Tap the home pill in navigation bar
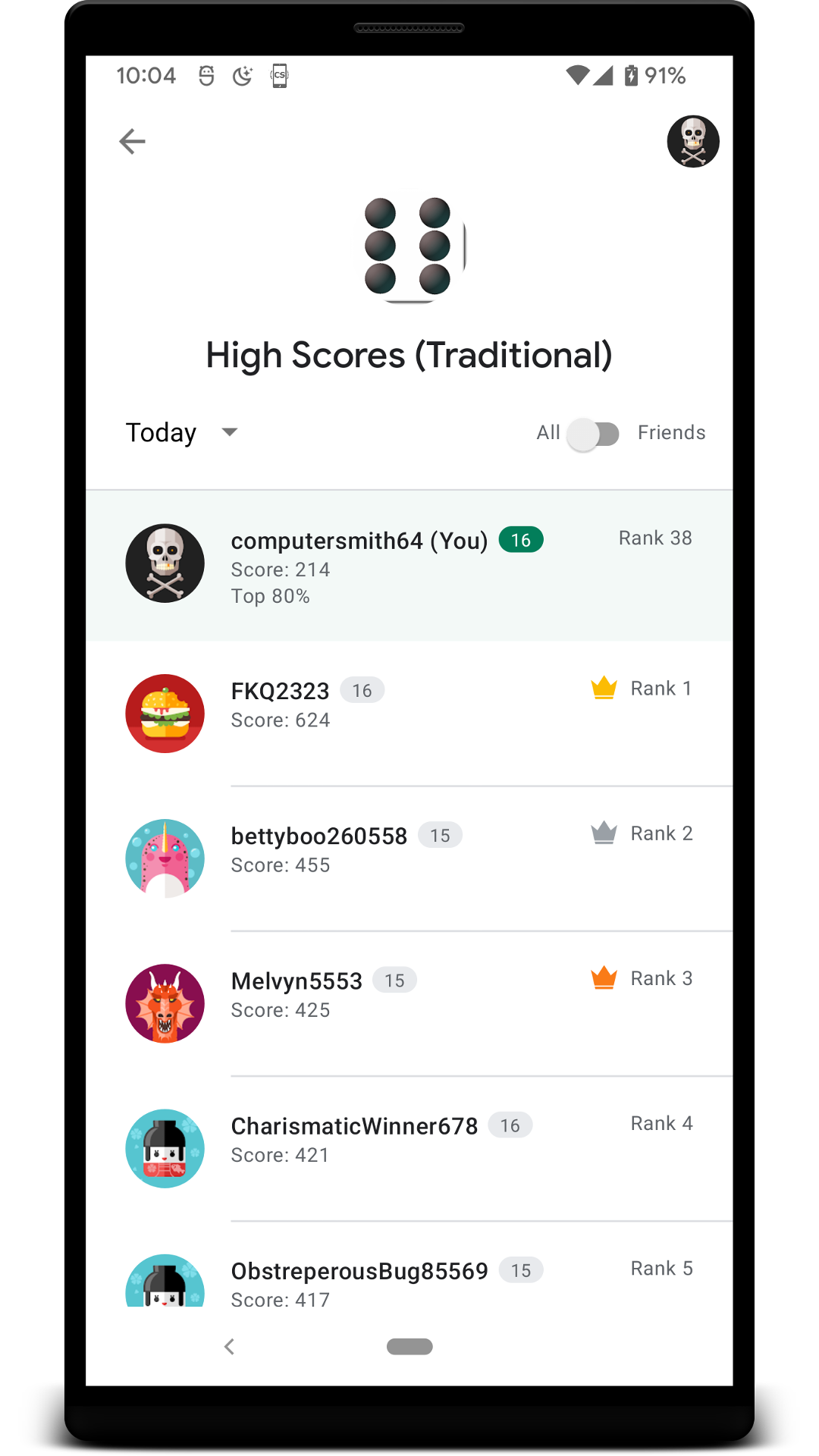 coord(409,1347)
